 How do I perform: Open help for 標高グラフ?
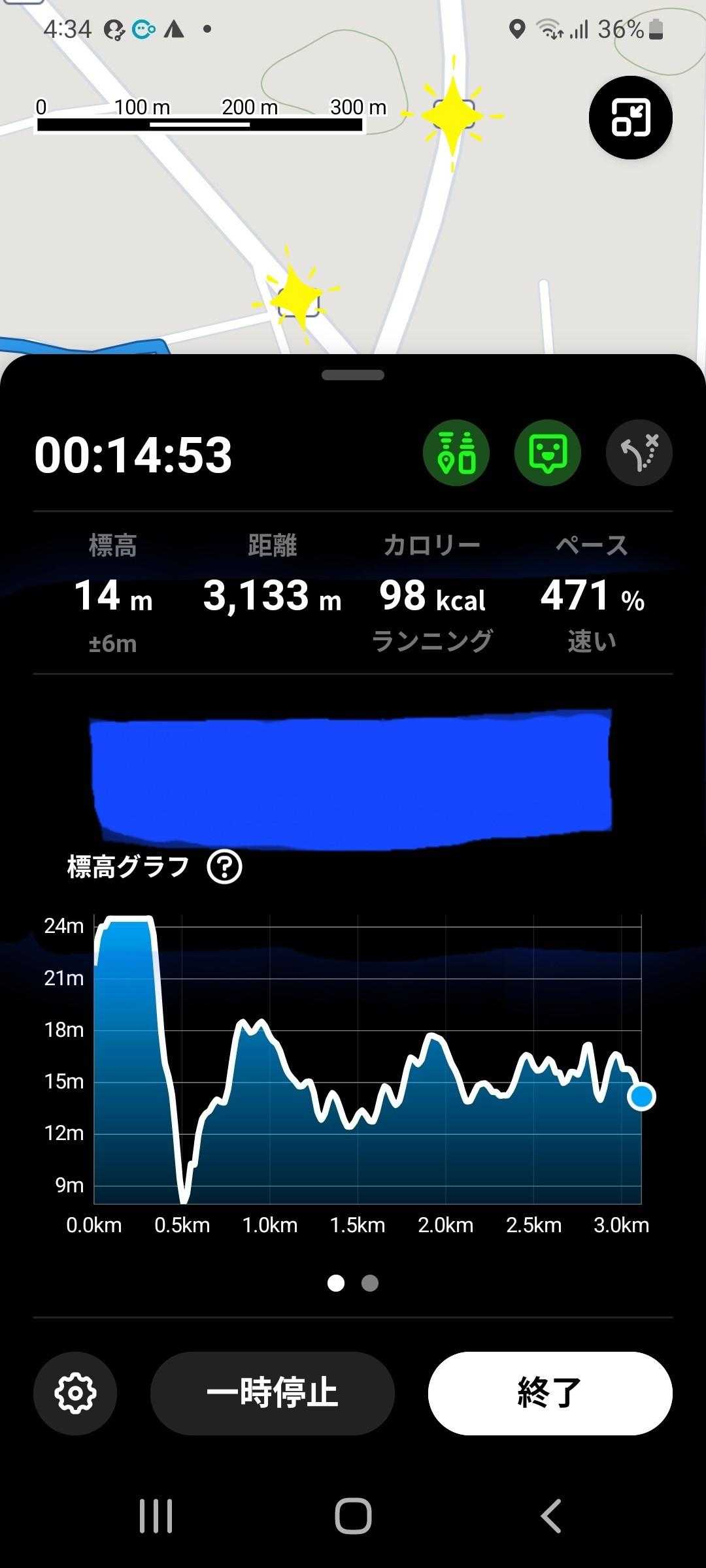click(x=224, y=867)
